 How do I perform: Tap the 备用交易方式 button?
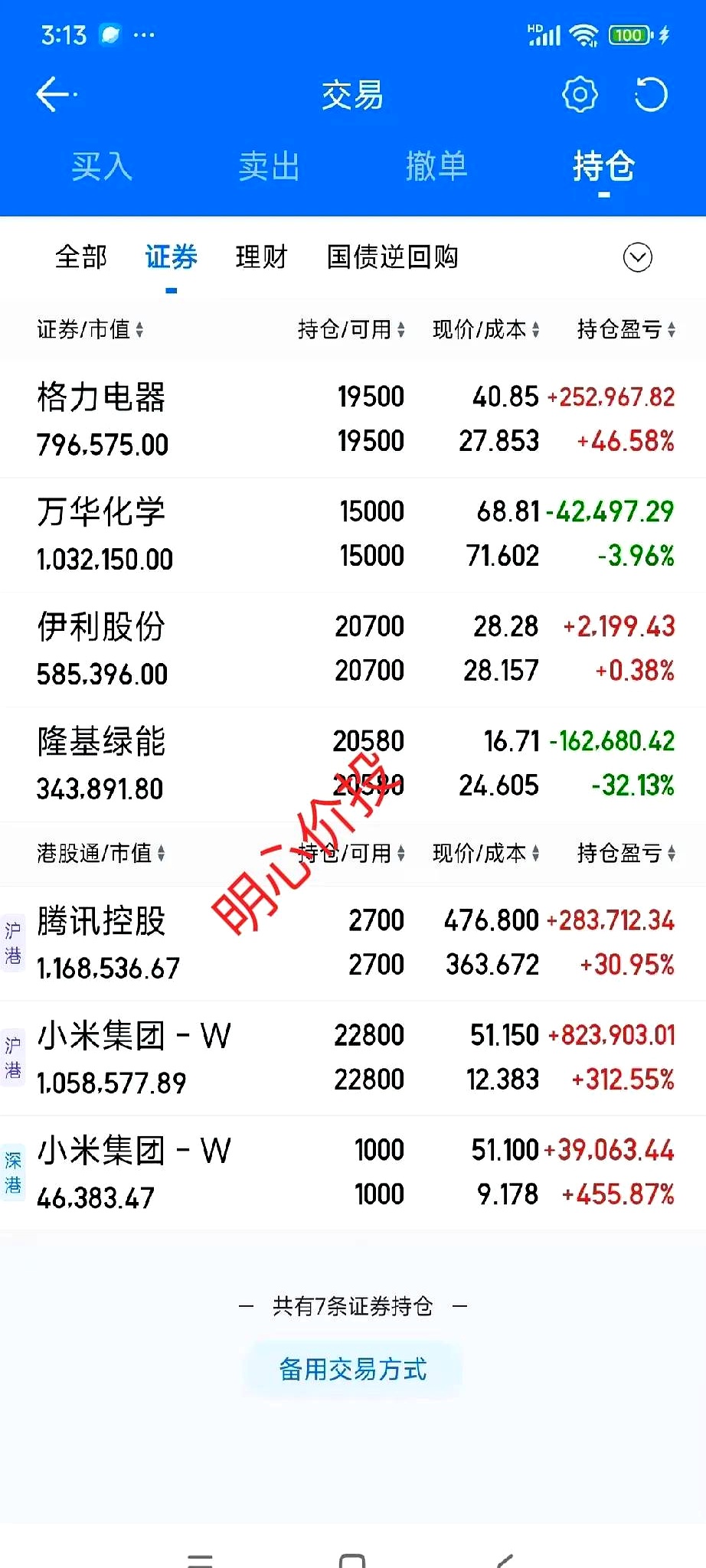pyautogui.click(x=352, y=1369)
